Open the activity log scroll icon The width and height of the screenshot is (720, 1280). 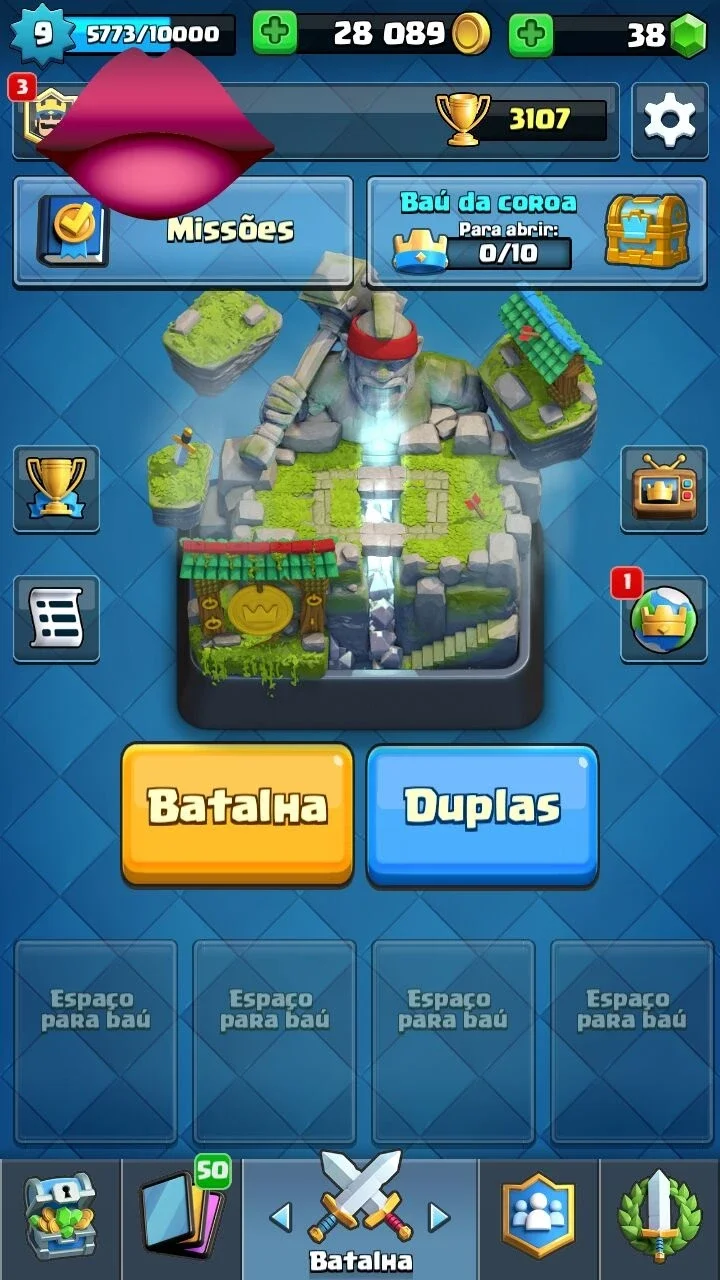click(56, 618)
